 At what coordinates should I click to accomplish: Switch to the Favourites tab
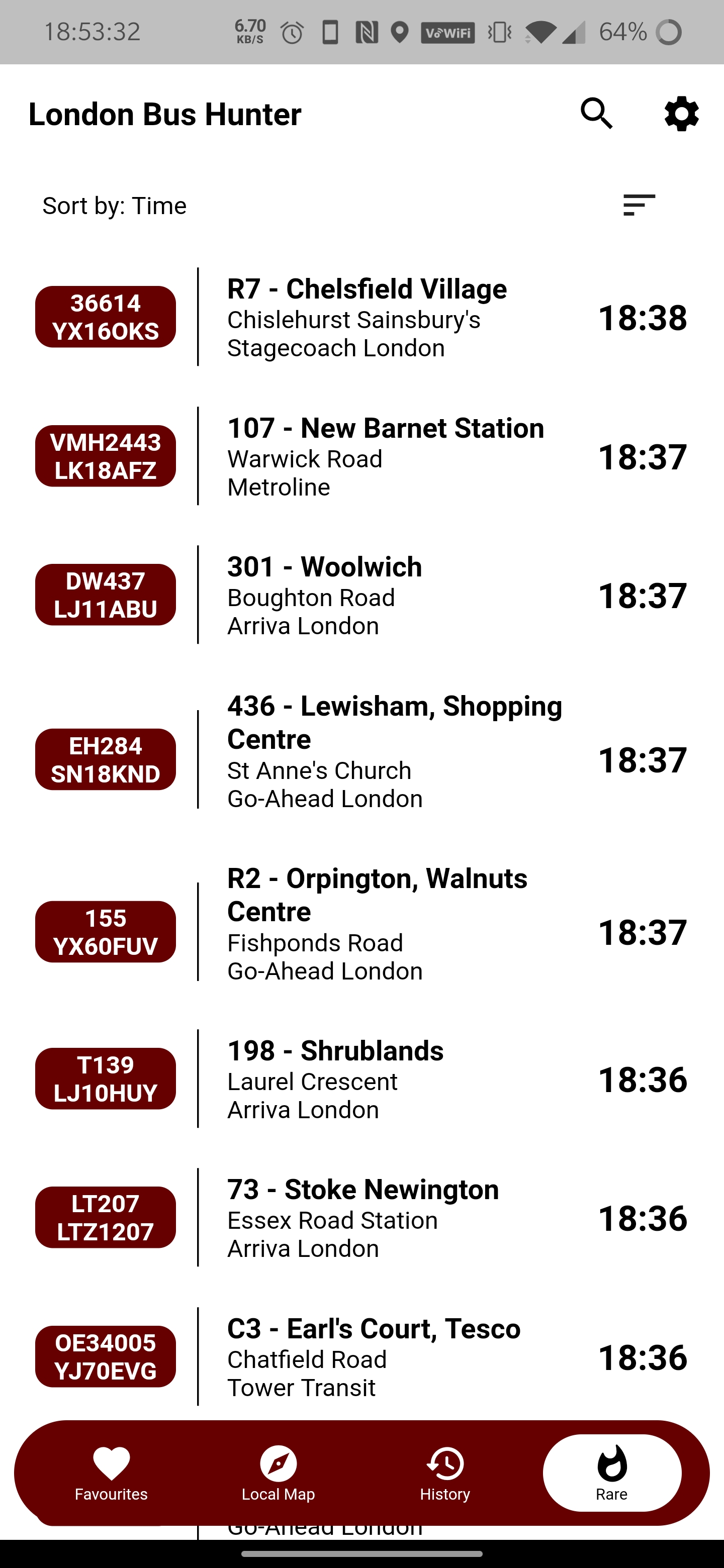click(x=112, y=1473)
